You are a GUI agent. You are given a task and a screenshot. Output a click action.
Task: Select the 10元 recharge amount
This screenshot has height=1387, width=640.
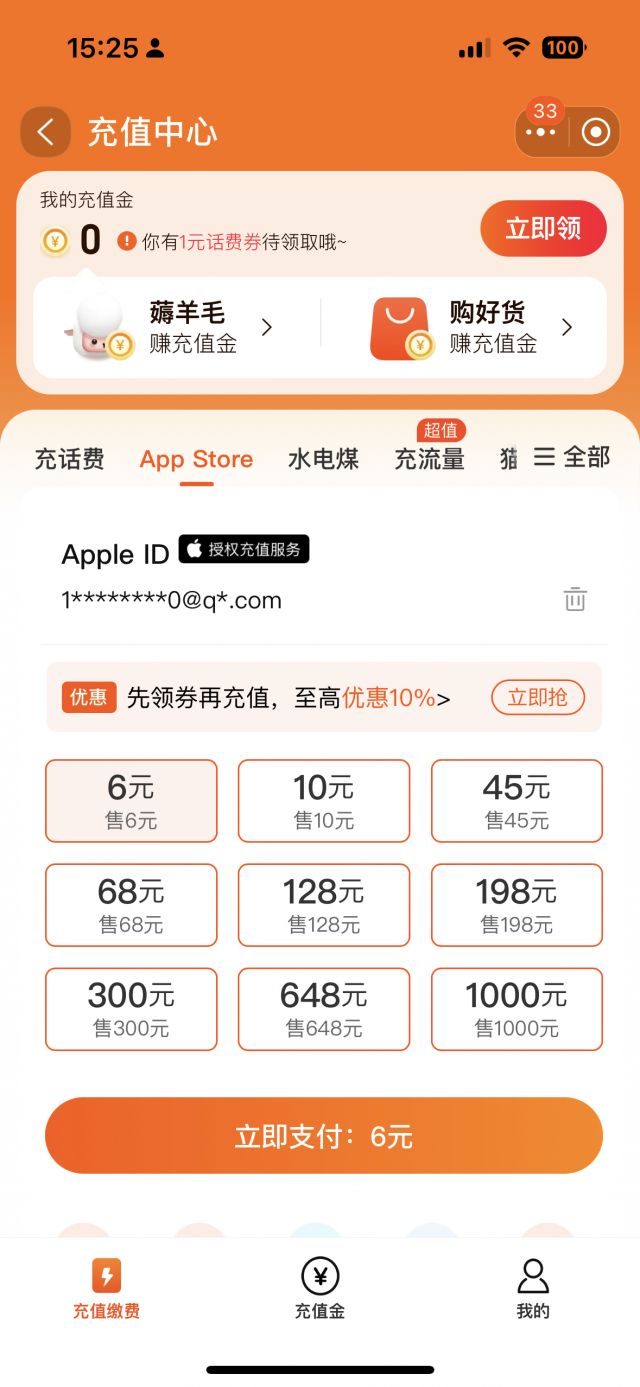pyautogui.click(x=324, y=801)
